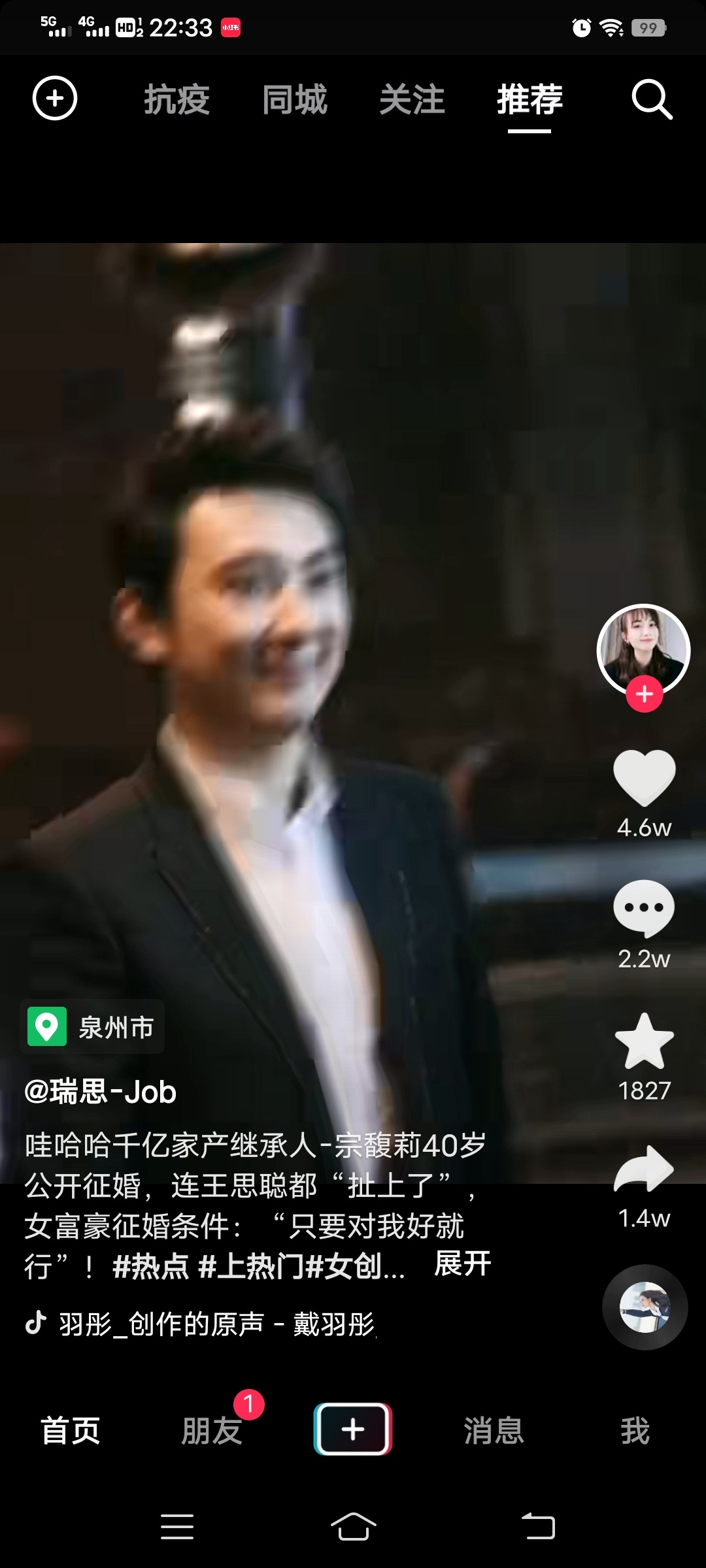706x1568 pixels.
Task: Open the 泉州市 location tag
Action: click(x=92, y=1026)
